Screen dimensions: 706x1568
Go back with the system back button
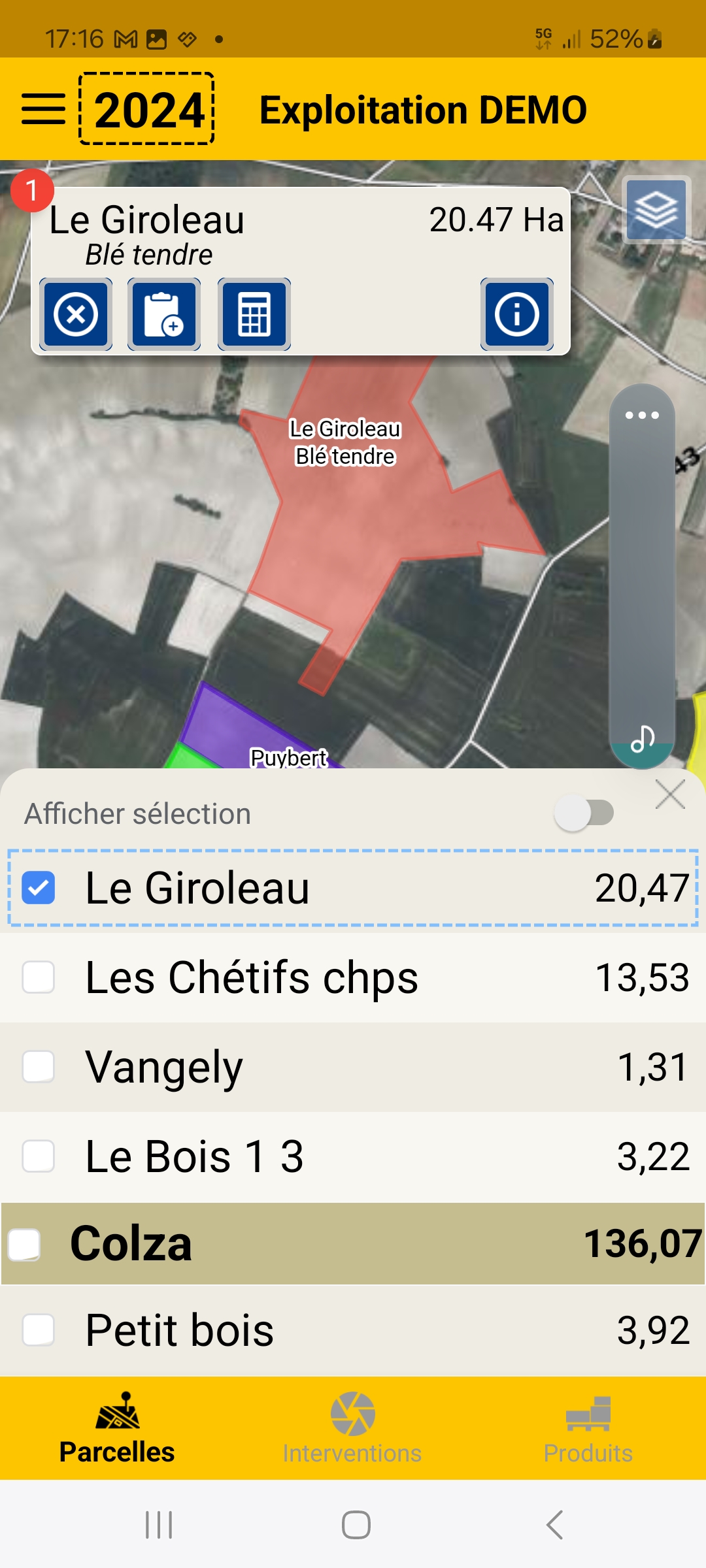pos(554,1525)
